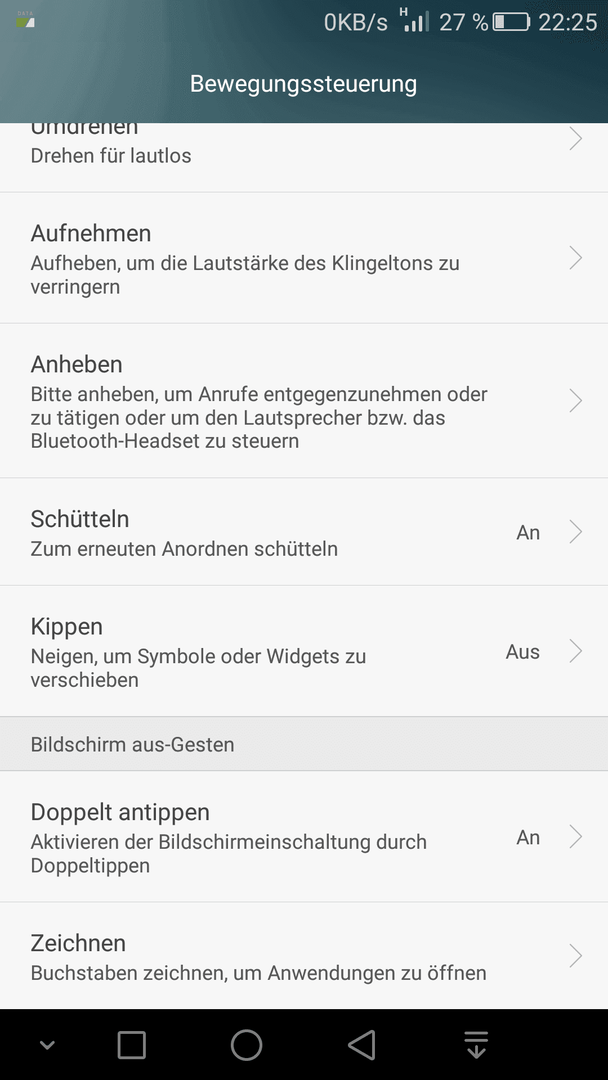
Task: Hide the navigation bar with the down chevron
Action: tap(47, 1046)
